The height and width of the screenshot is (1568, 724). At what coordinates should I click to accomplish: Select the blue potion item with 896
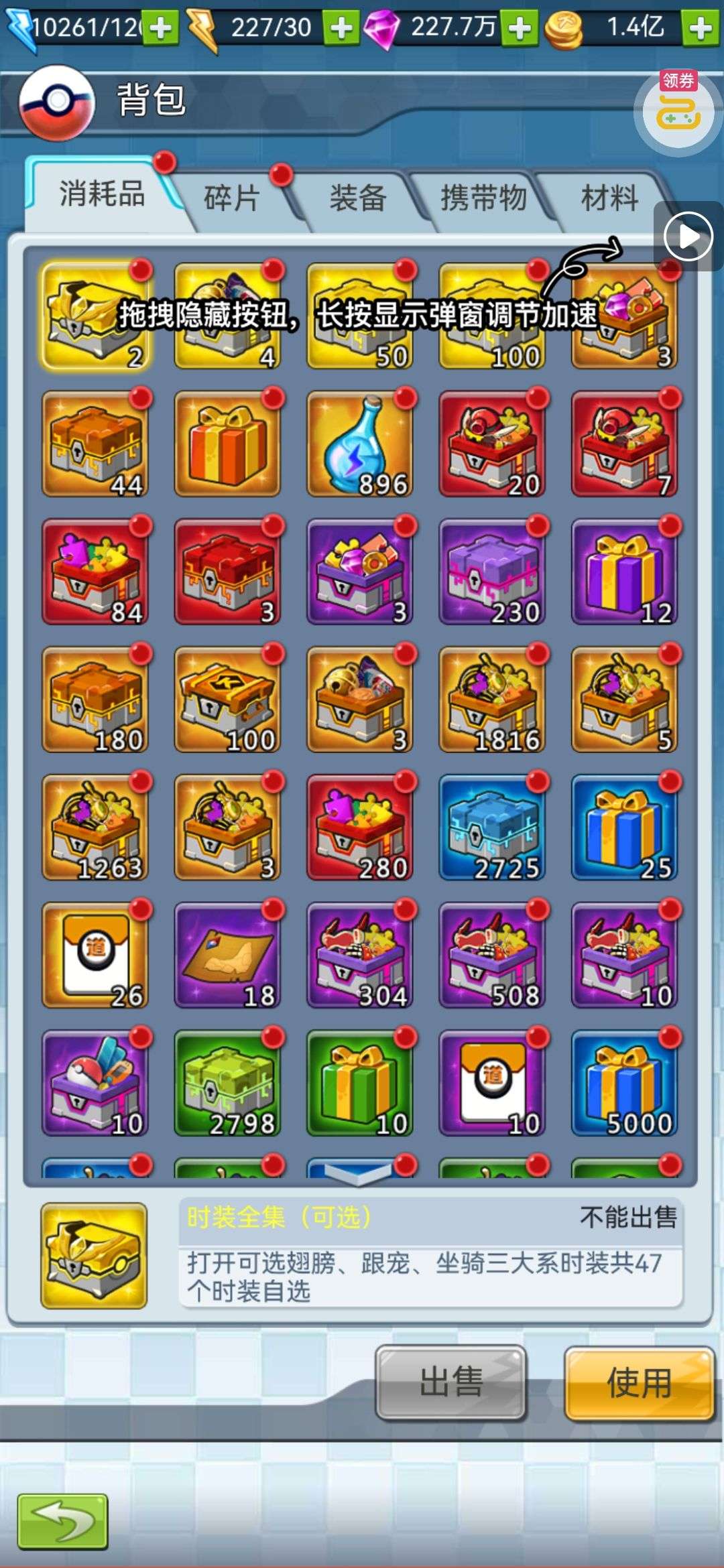[360, 444]
